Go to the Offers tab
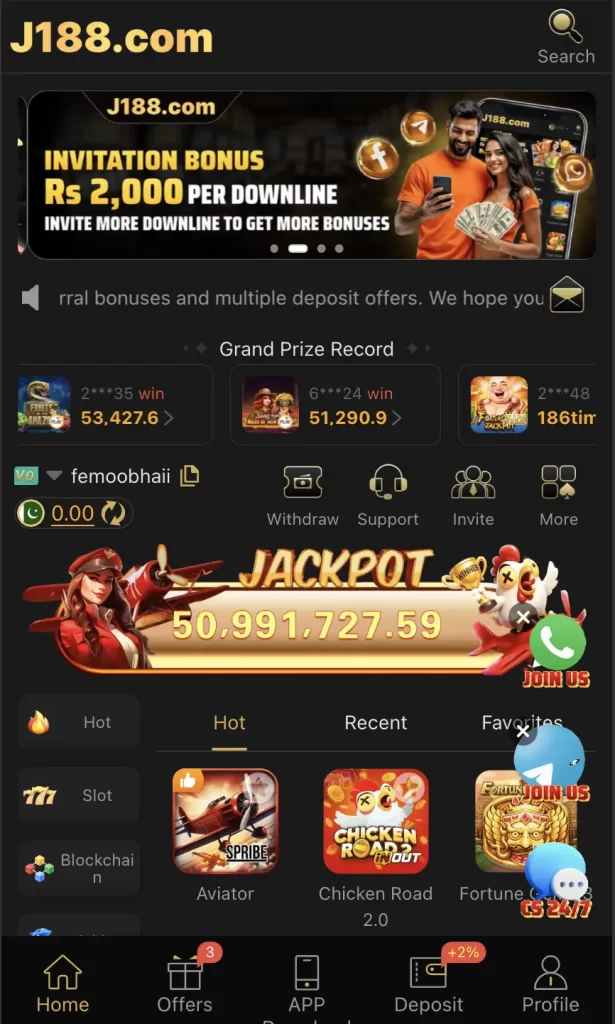The height and width of the screenshot is (1024, 615). click(x=185, y=984)
